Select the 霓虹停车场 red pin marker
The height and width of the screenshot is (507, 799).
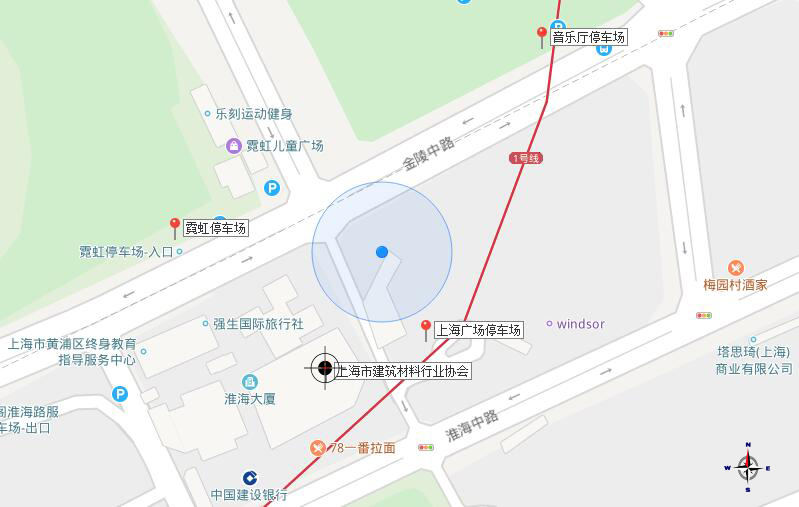click(x=175, y=227)
